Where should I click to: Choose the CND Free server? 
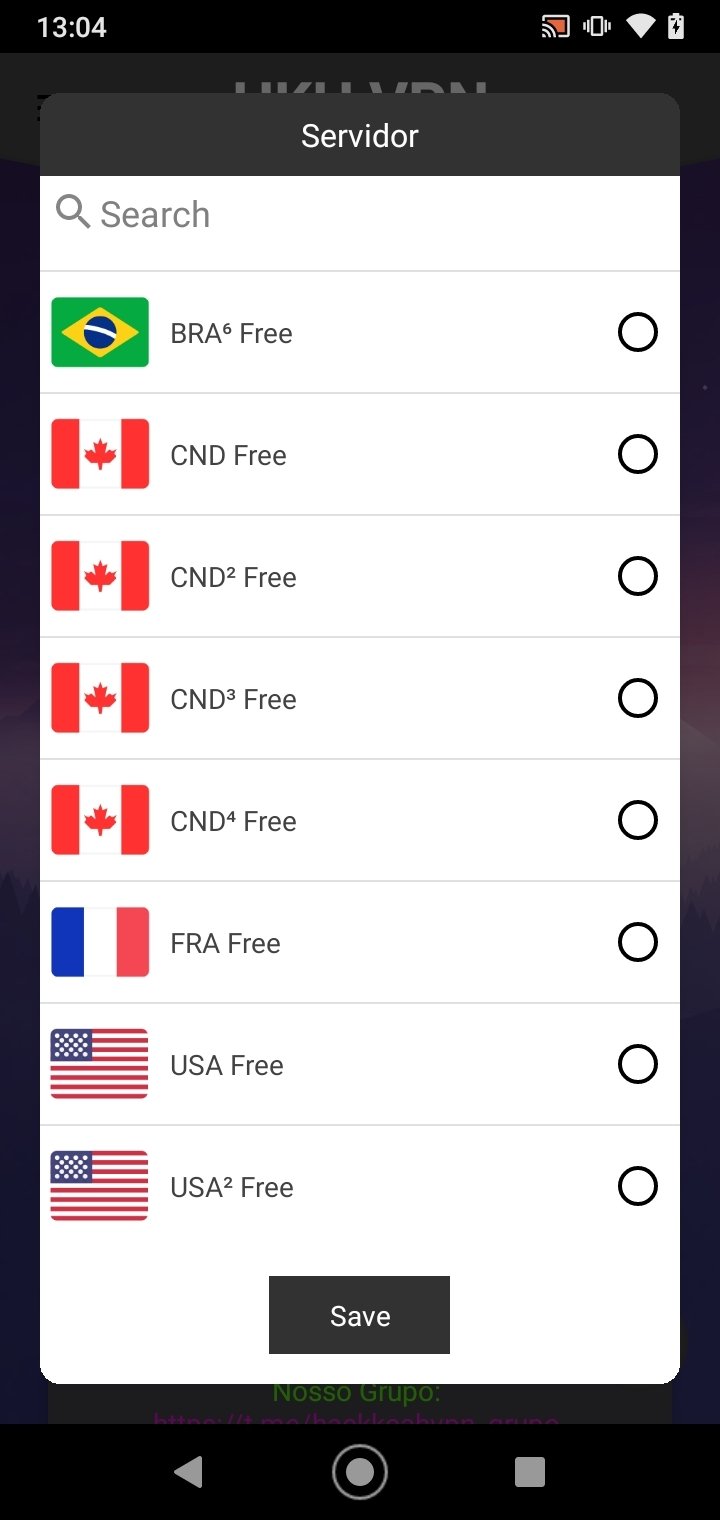point(360,454)
